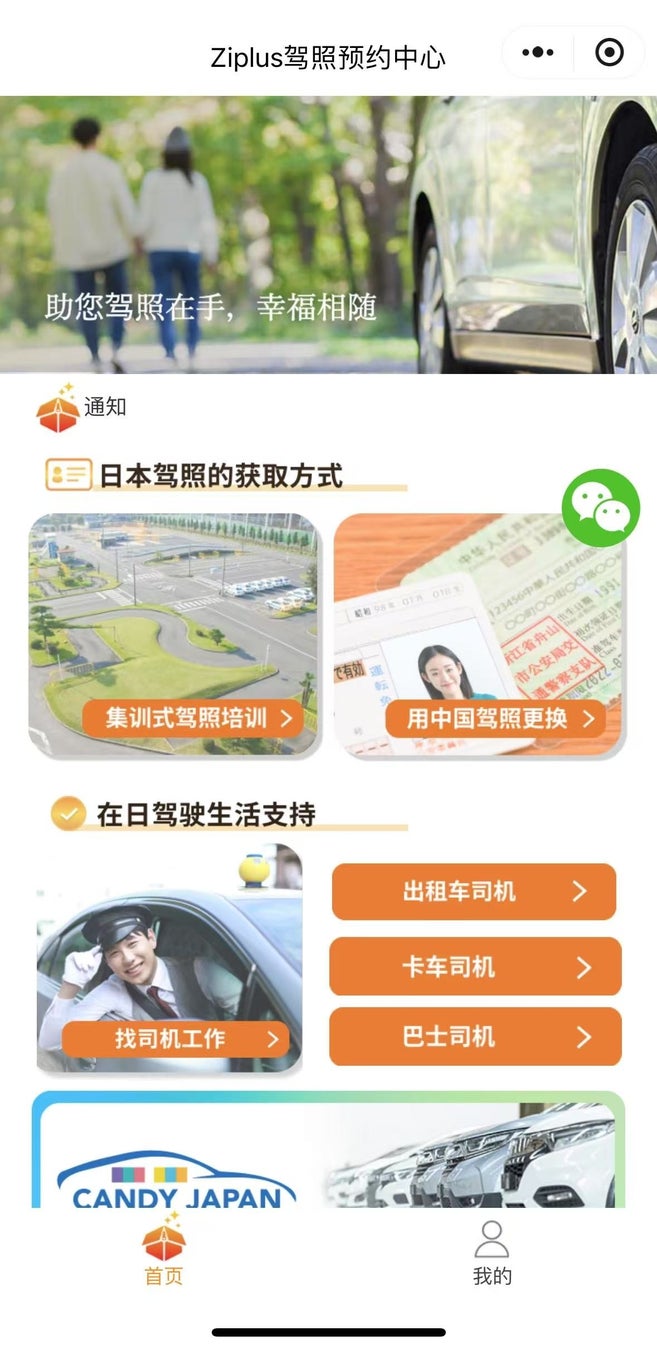Switch to the 我的 tab
Image resolution: width=657 pixels, height=1350 pixels.
tap(492, 1251)
